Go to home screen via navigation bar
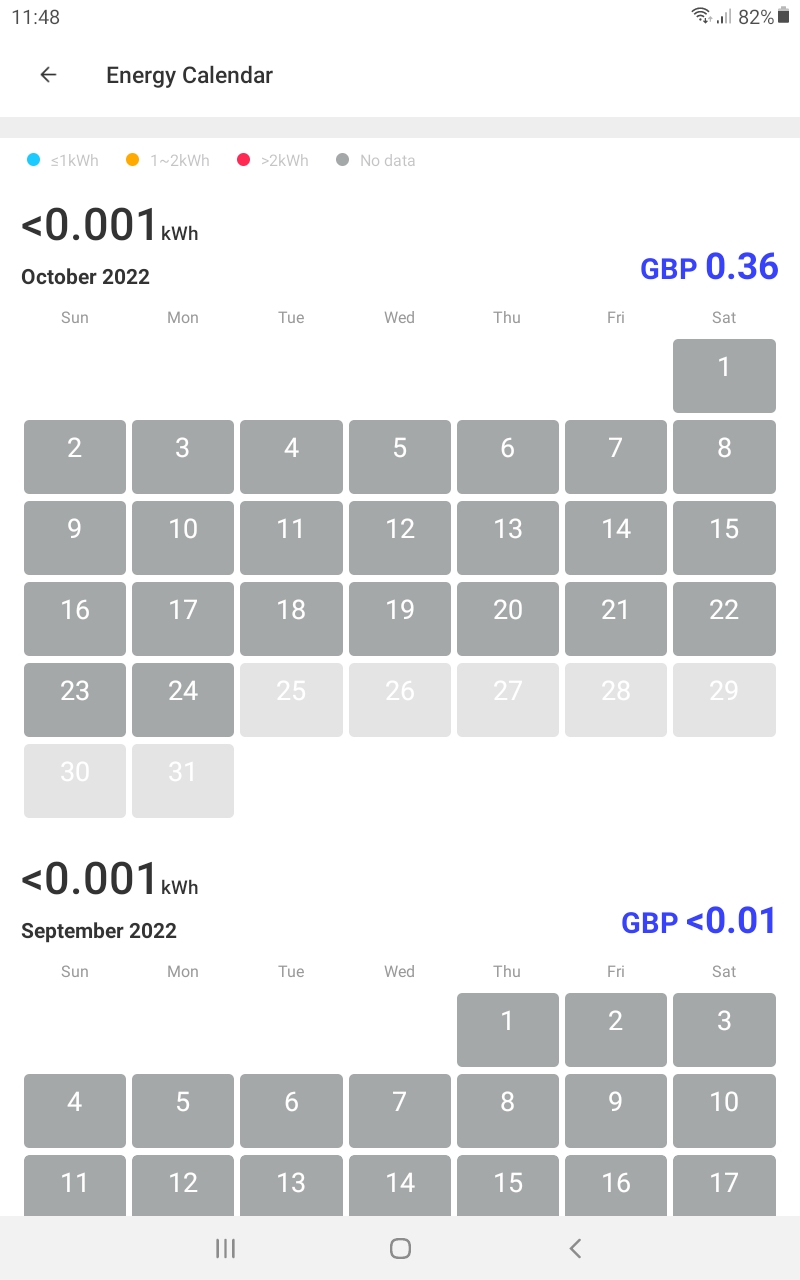Image resolution: width=800 pixels, height=1280 pixels. 400,1248
